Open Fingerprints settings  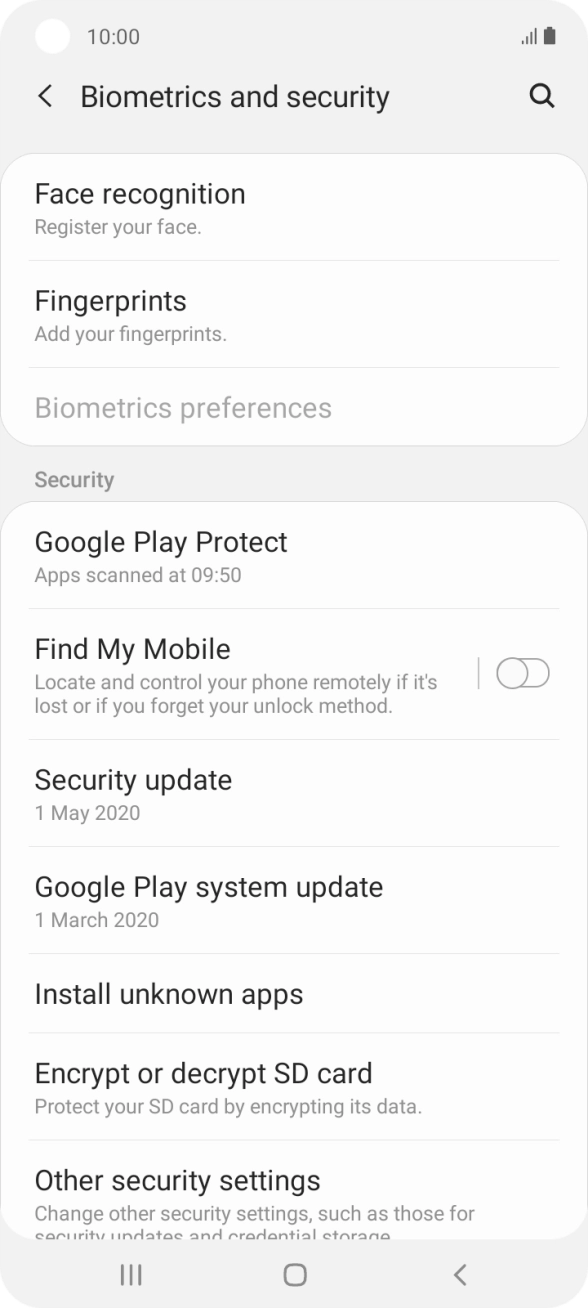click(x=294, y=314)
